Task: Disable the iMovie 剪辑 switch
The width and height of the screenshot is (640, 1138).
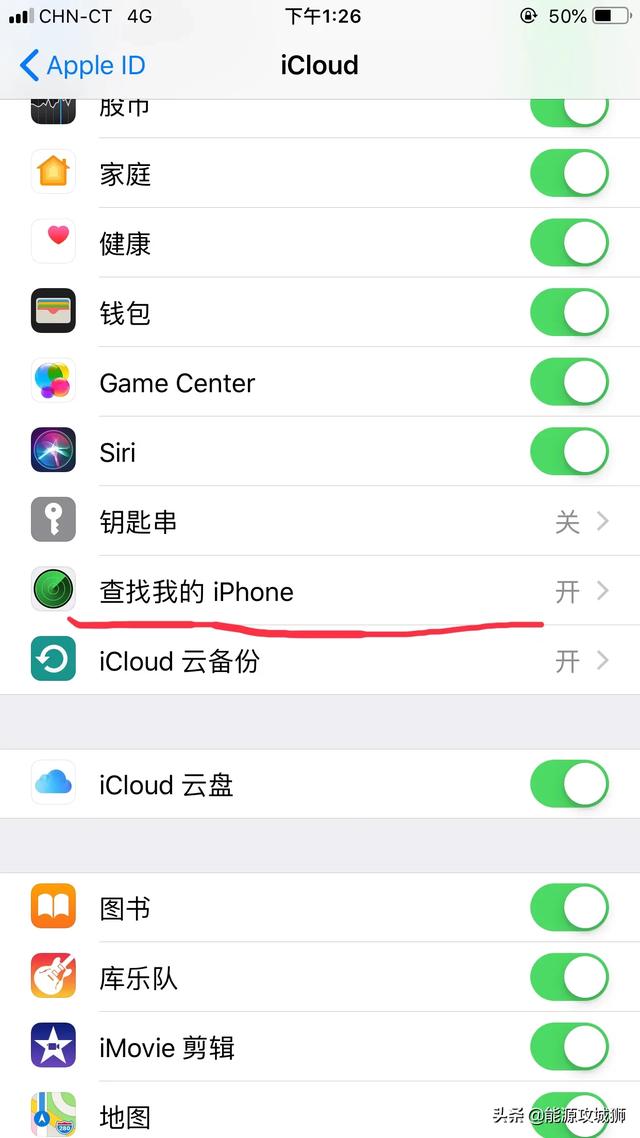Action: click(570, 1047)
